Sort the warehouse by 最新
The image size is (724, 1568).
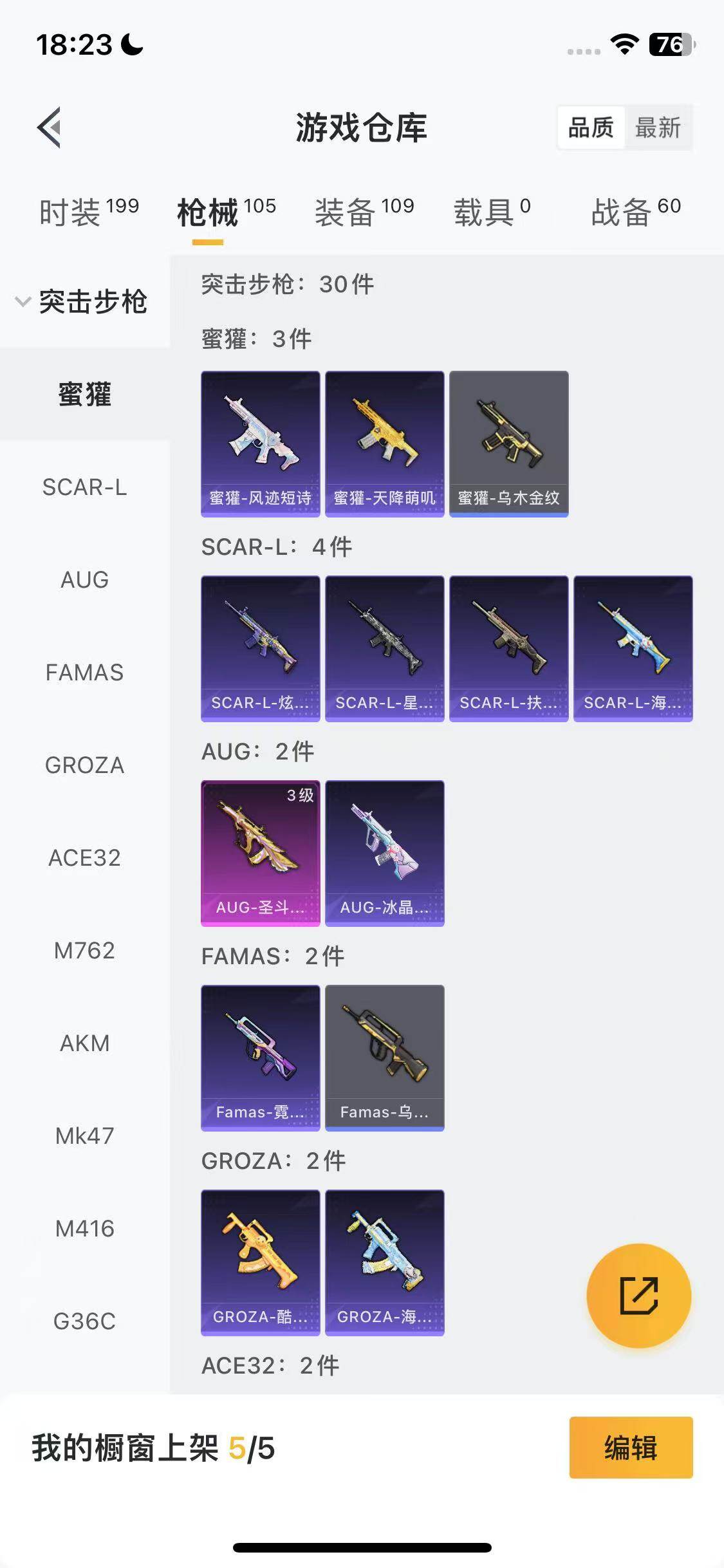[657, 127]
